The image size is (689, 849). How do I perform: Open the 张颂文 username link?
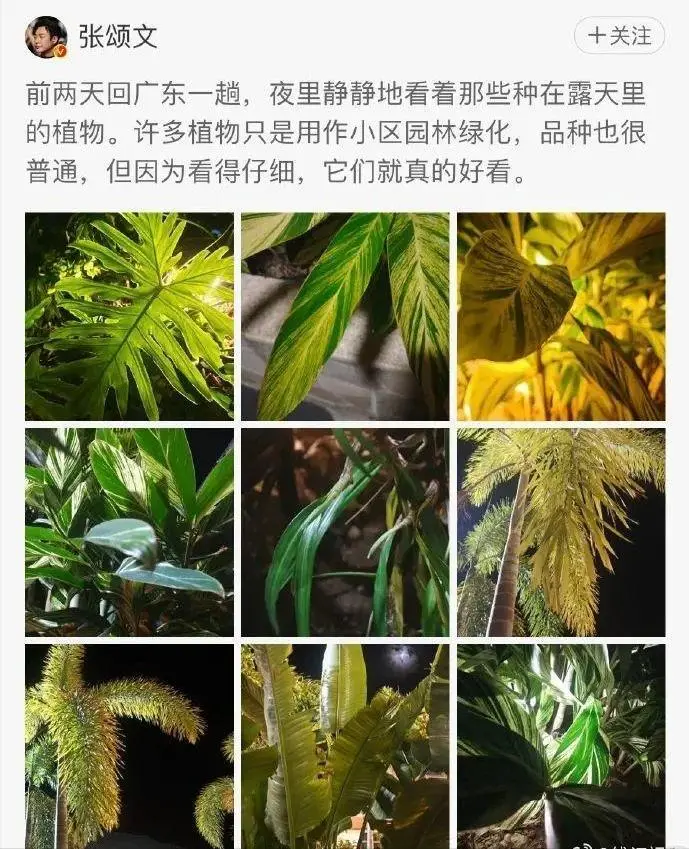tap(119, 37)
